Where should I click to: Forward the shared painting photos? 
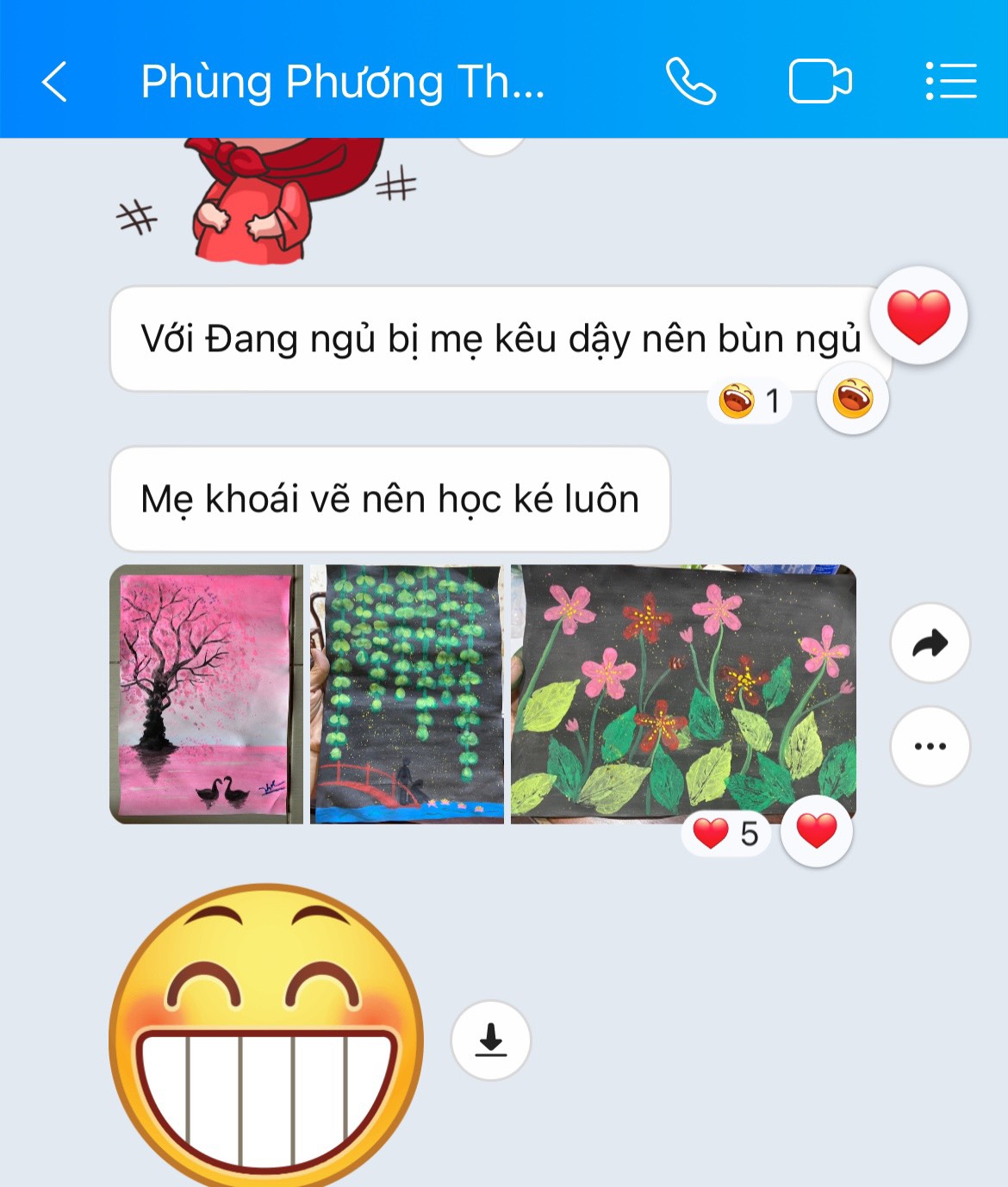[x=930, y=643]
